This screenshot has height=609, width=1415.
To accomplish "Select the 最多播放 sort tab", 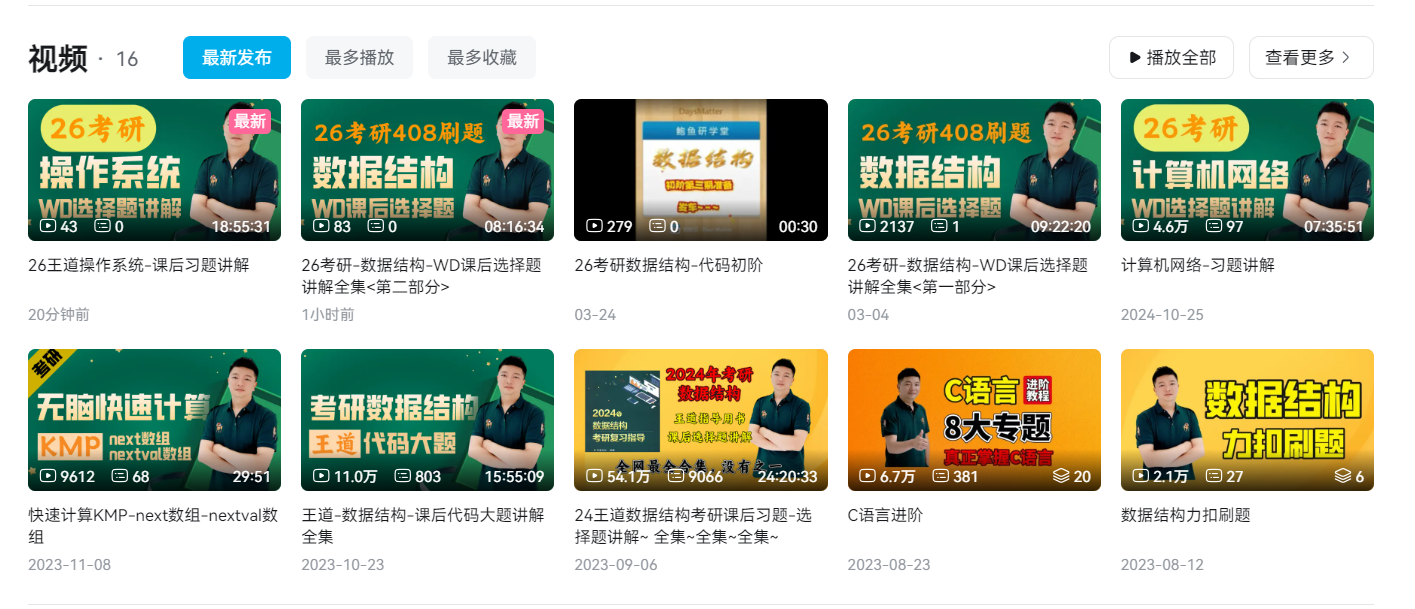I will coord(359,58).
